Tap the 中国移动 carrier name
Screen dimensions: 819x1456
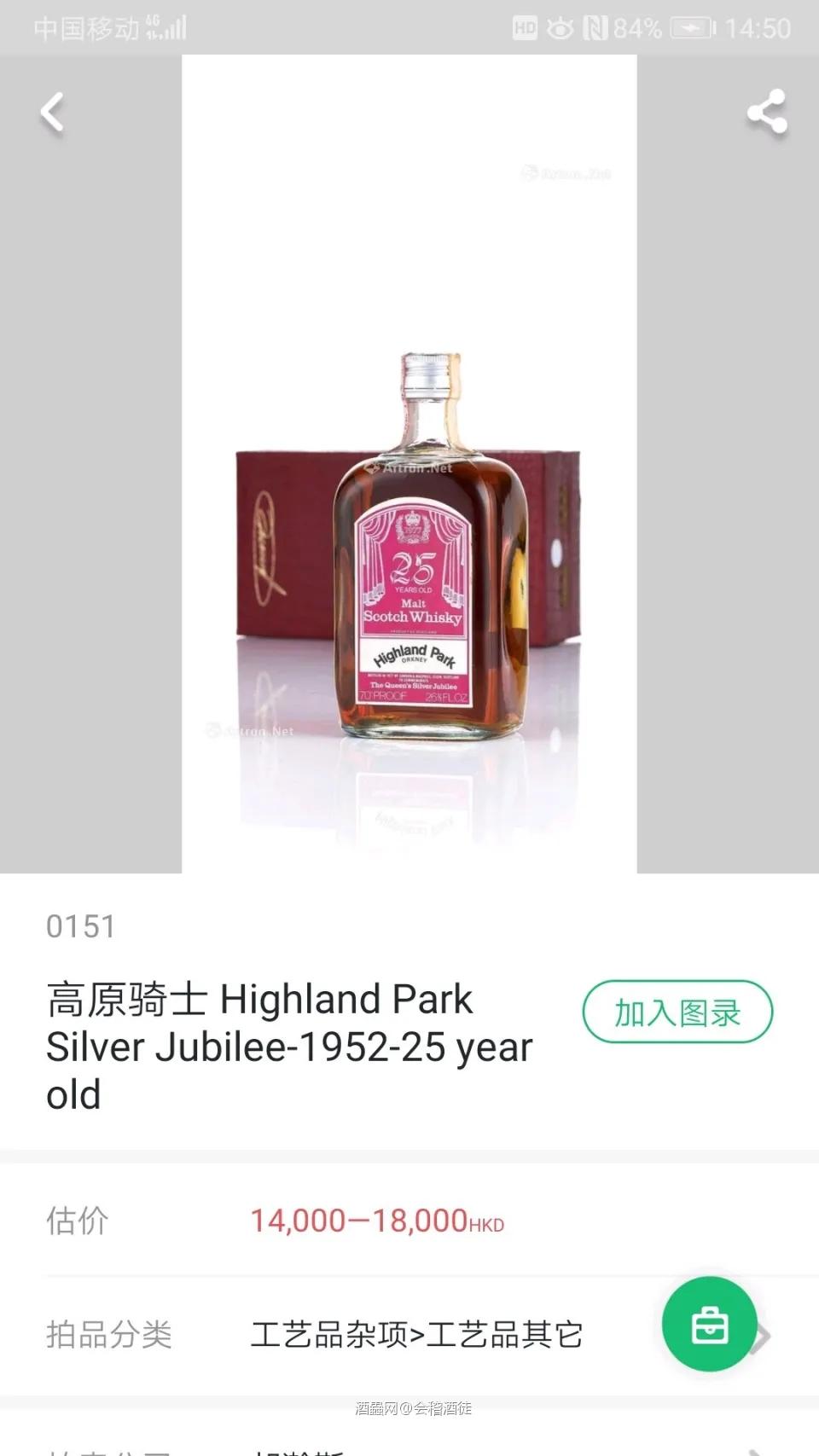tap(83, 26)
